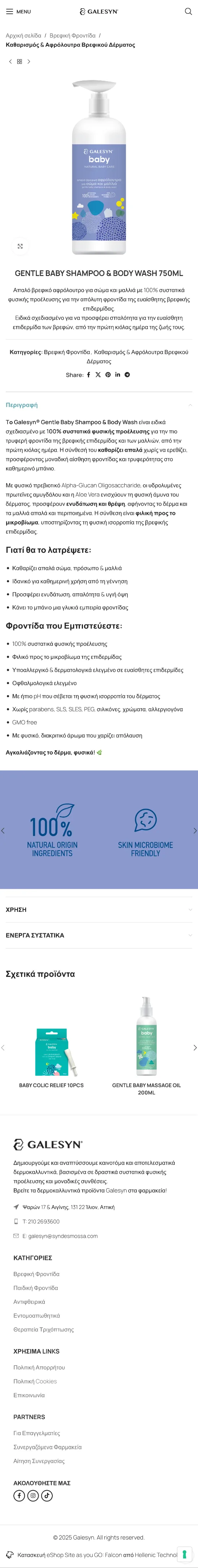
Task: Open the search icon
Action: pos(188,11)
